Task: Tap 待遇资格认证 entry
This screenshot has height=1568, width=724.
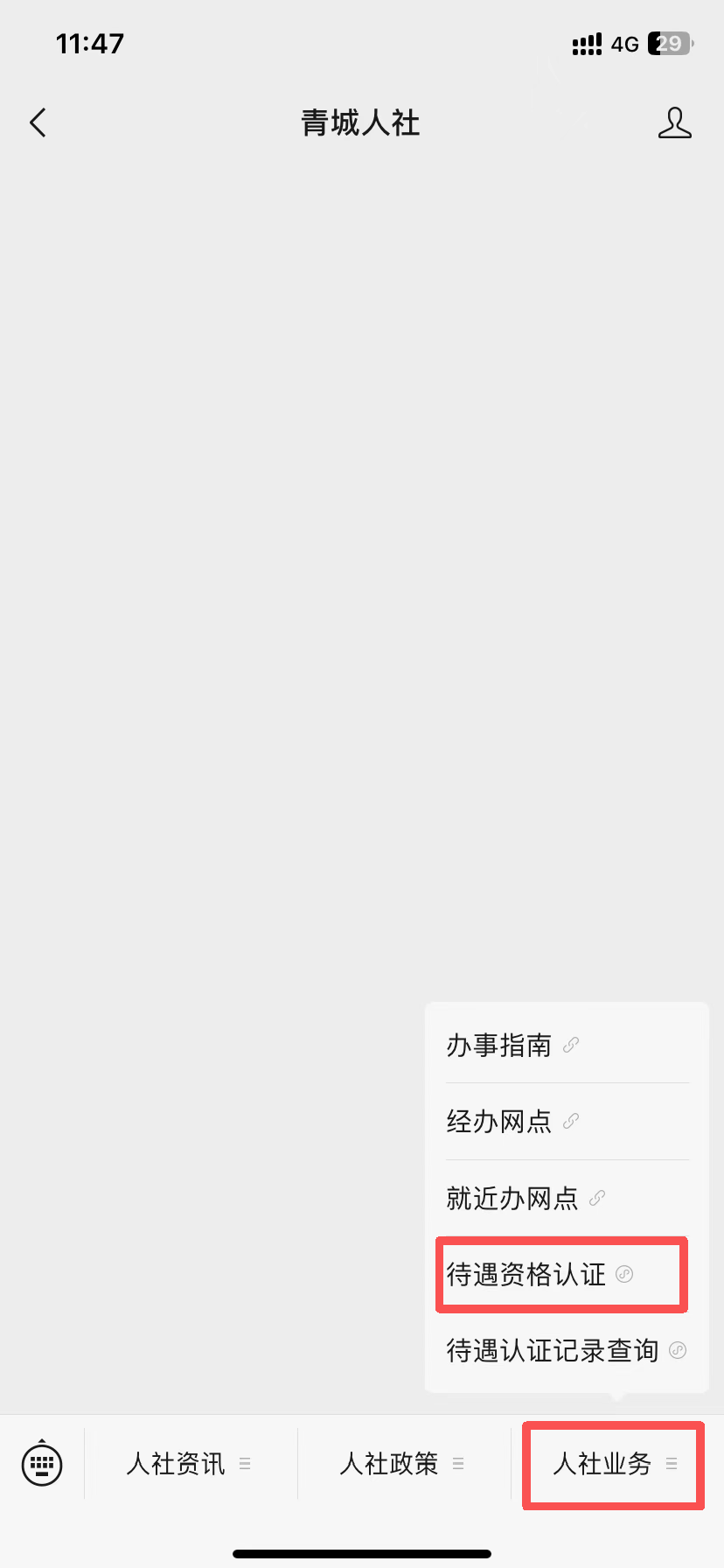Action: 540,1274
